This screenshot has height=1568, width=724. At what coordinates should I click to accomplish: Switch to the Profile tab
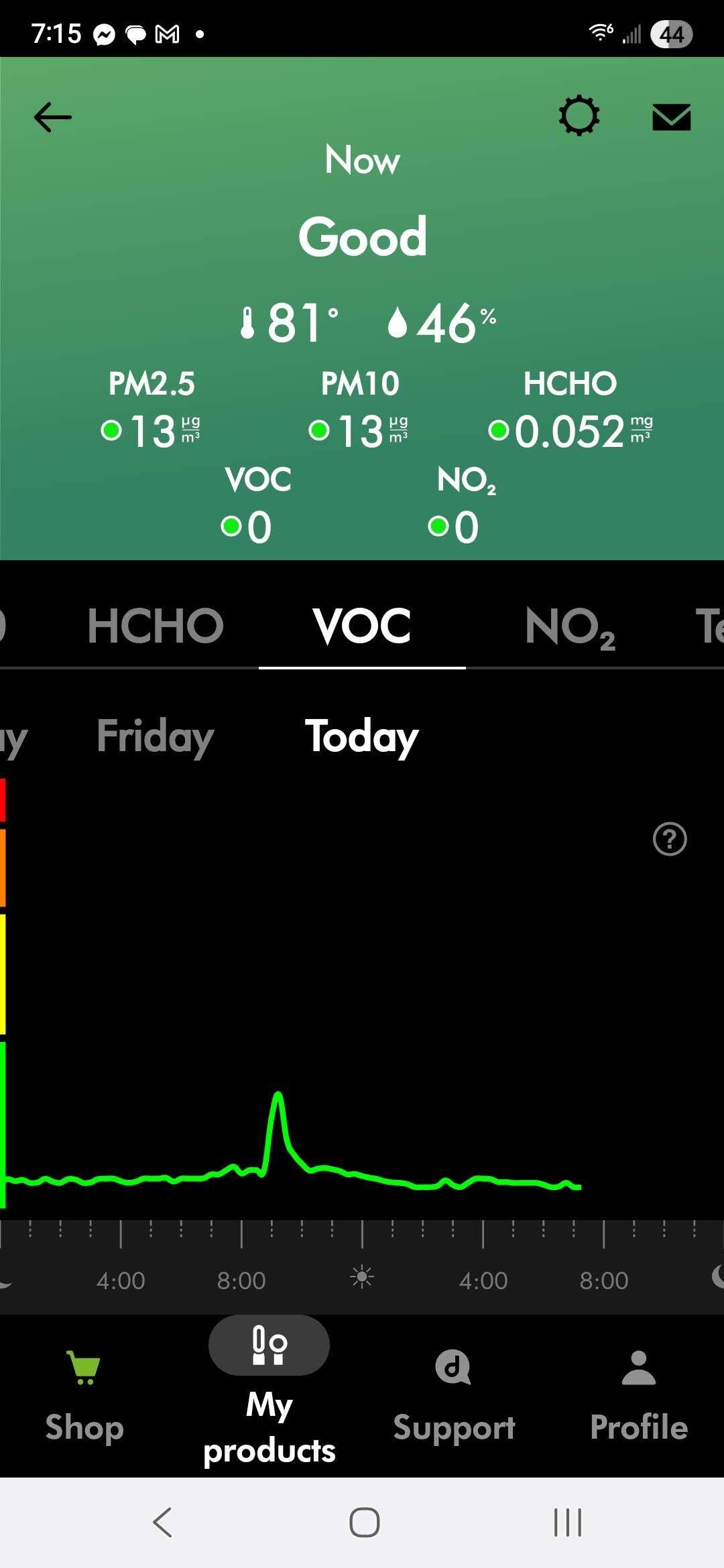point(638,1398)
